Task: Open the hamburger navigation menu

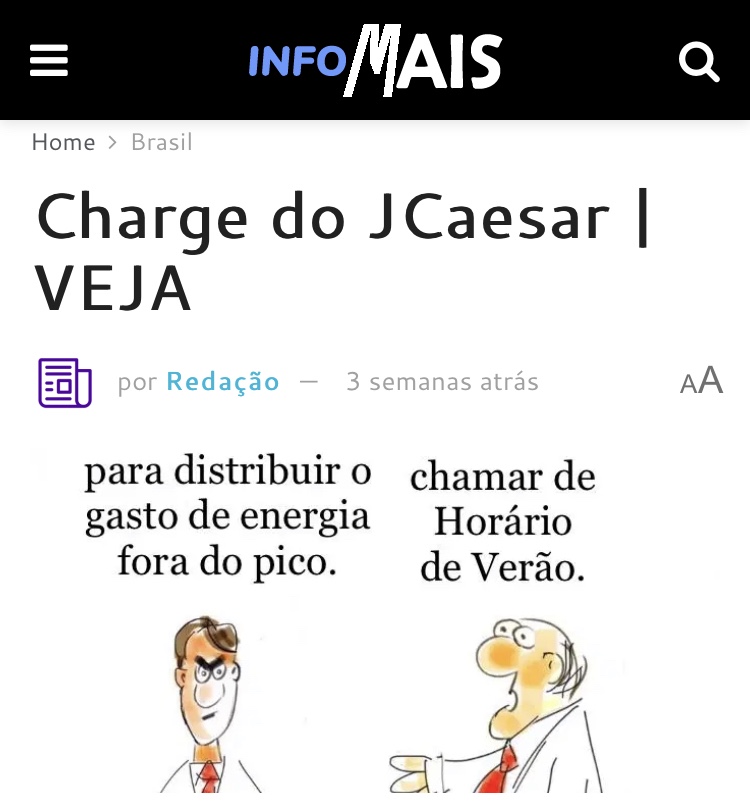Action: [48, 61]
